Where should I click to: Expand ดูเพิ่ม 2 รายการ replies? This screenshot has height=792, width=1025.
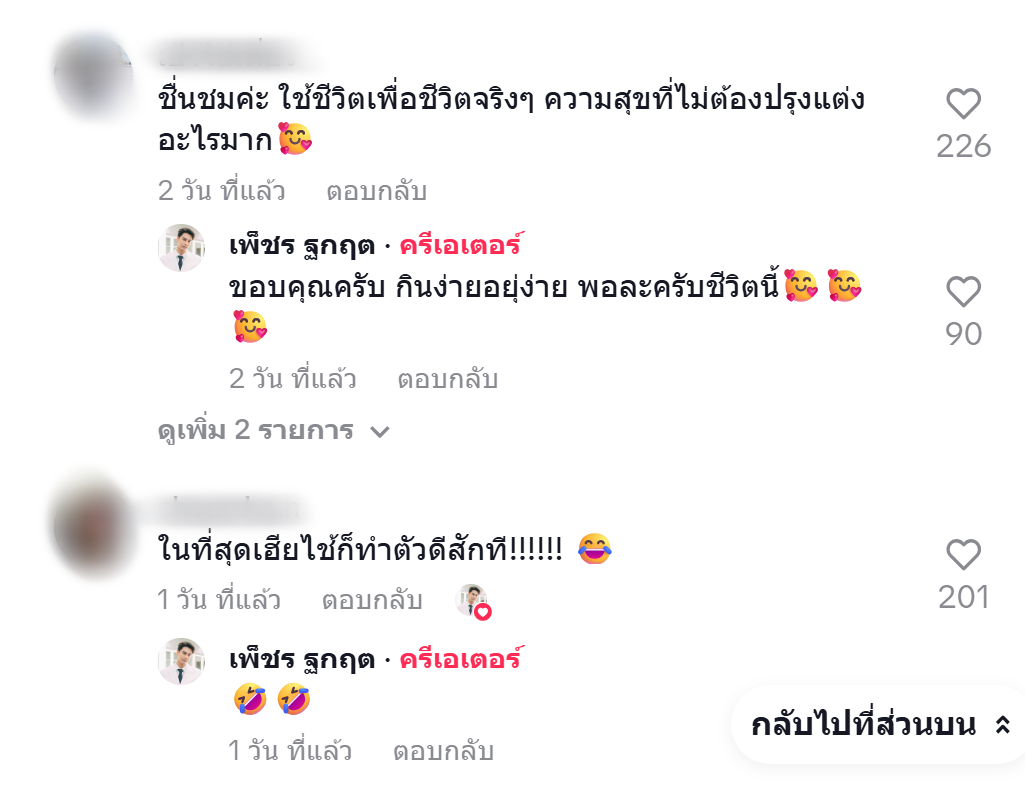click(273, 431)
